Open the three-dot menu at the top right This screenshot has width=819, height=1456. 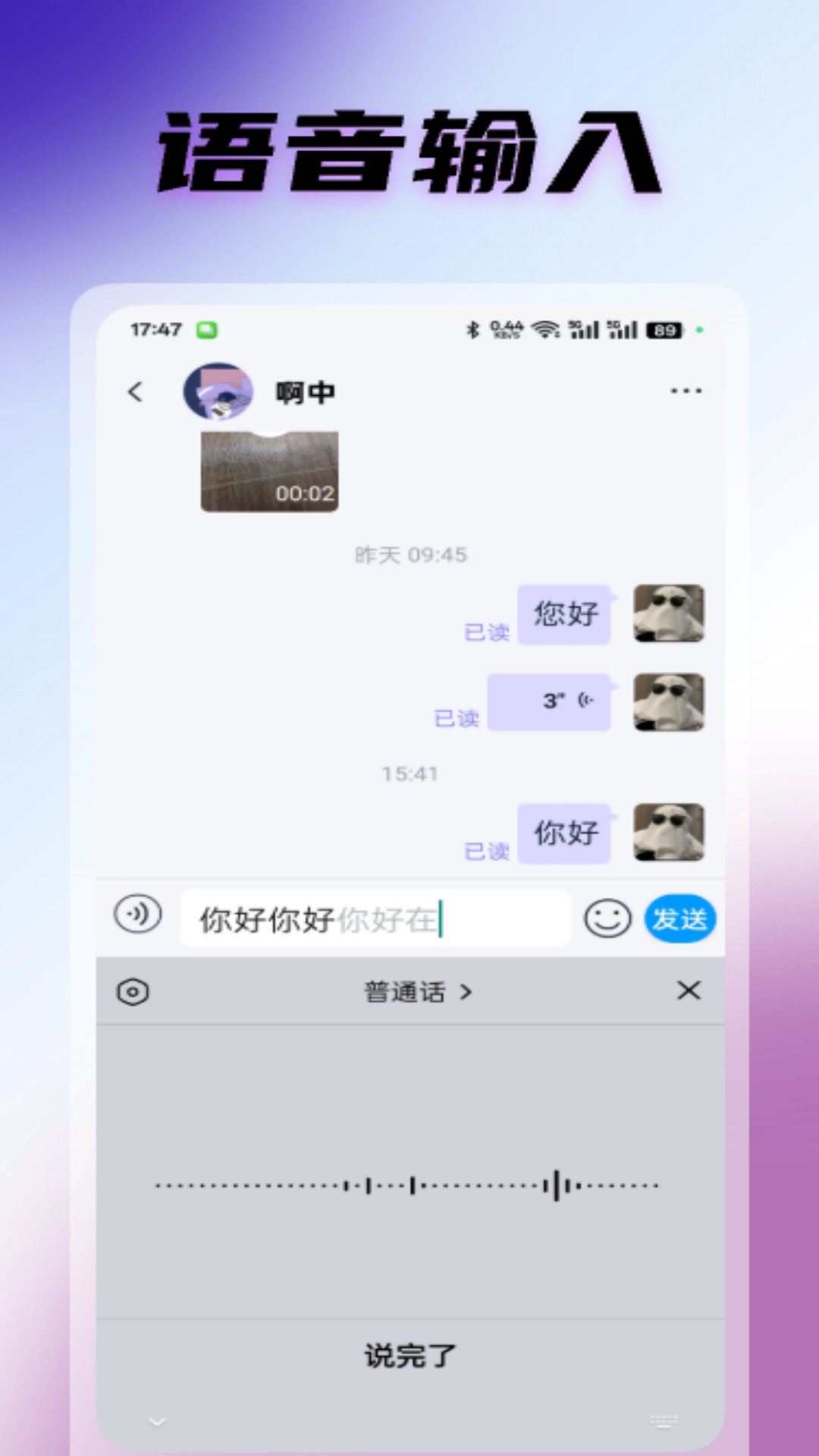pos(685,391)
